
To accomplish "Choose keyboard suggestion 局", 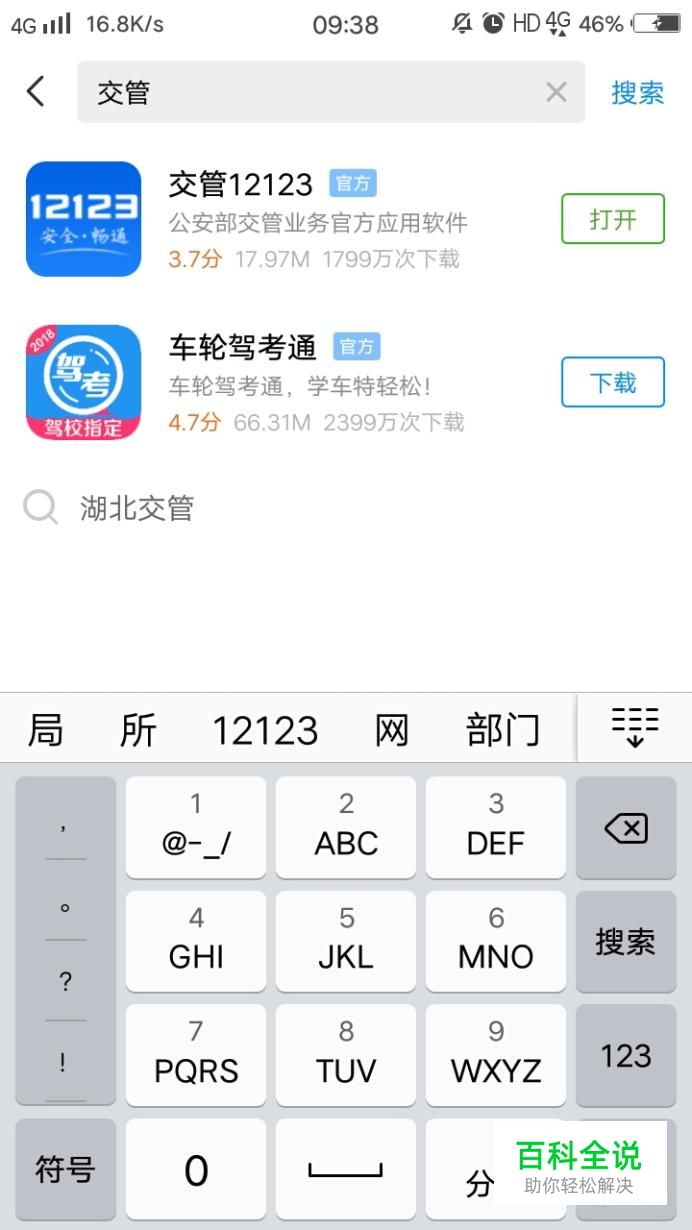I will coord(45,731).
